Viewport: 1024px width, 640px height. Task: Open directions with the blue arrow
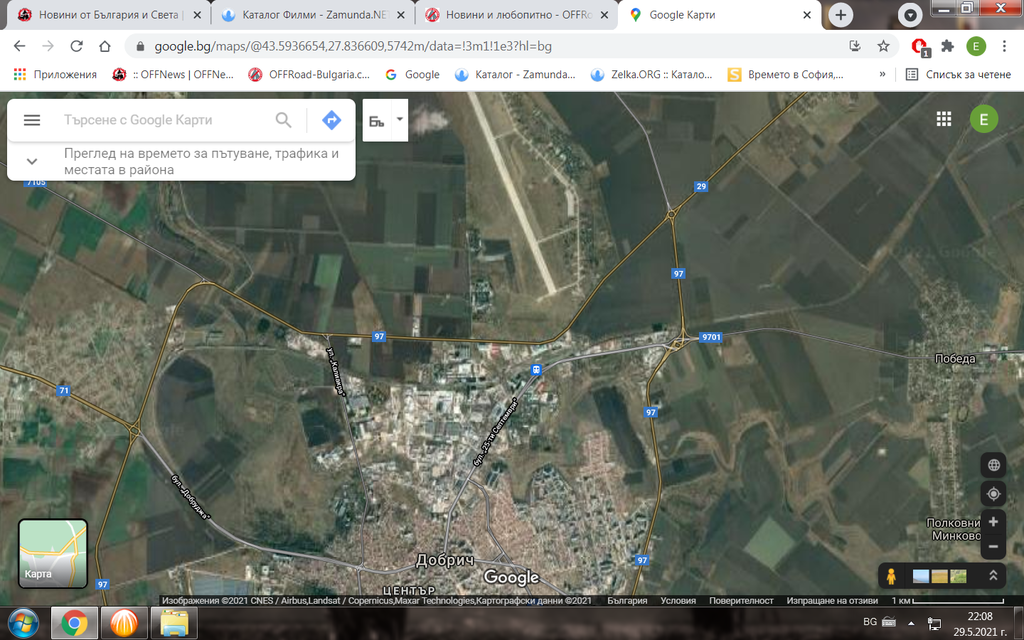click(x=331, y=120)
